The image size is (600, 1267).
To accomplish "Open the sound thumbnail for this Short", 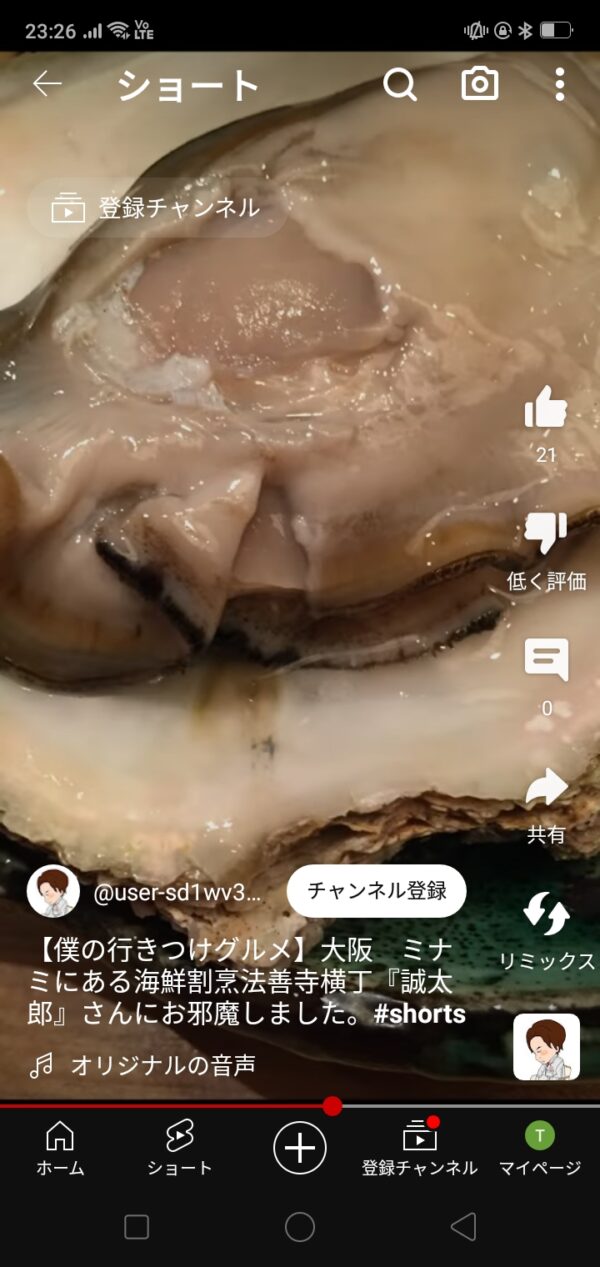I will tap(546, 1046).
